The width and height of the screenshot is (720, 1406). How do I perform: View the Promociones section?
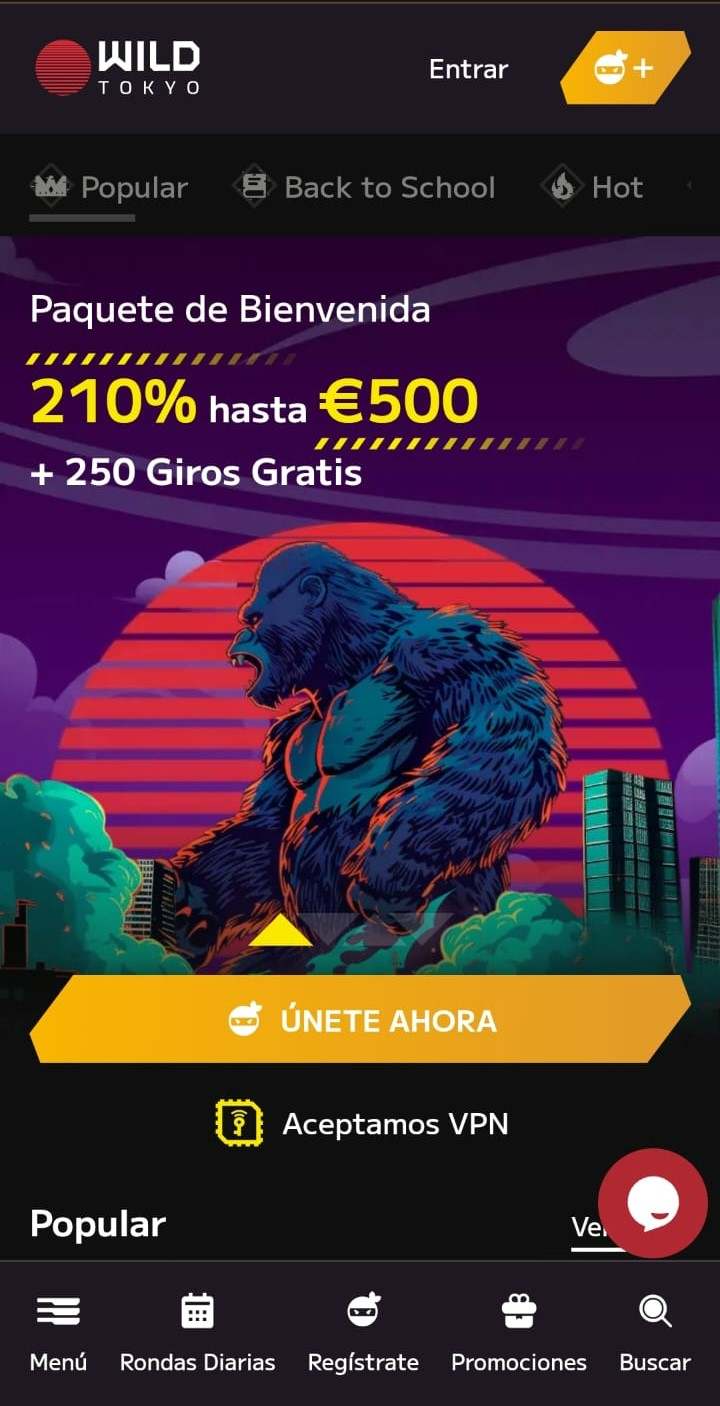[x=519, y=1332]
